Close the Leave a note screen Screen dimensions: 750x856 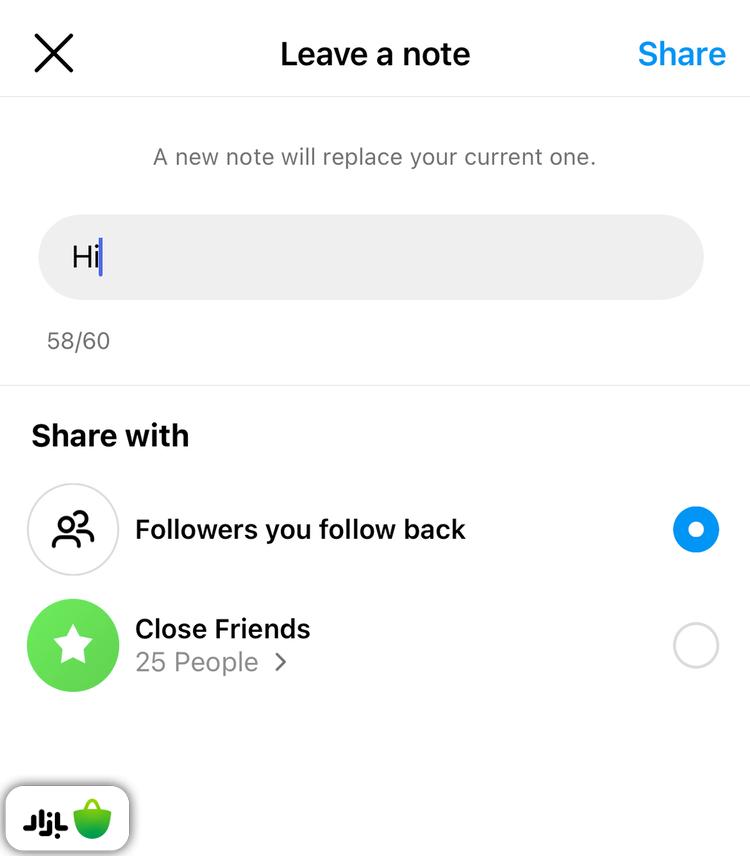click(x=54, y=53)
